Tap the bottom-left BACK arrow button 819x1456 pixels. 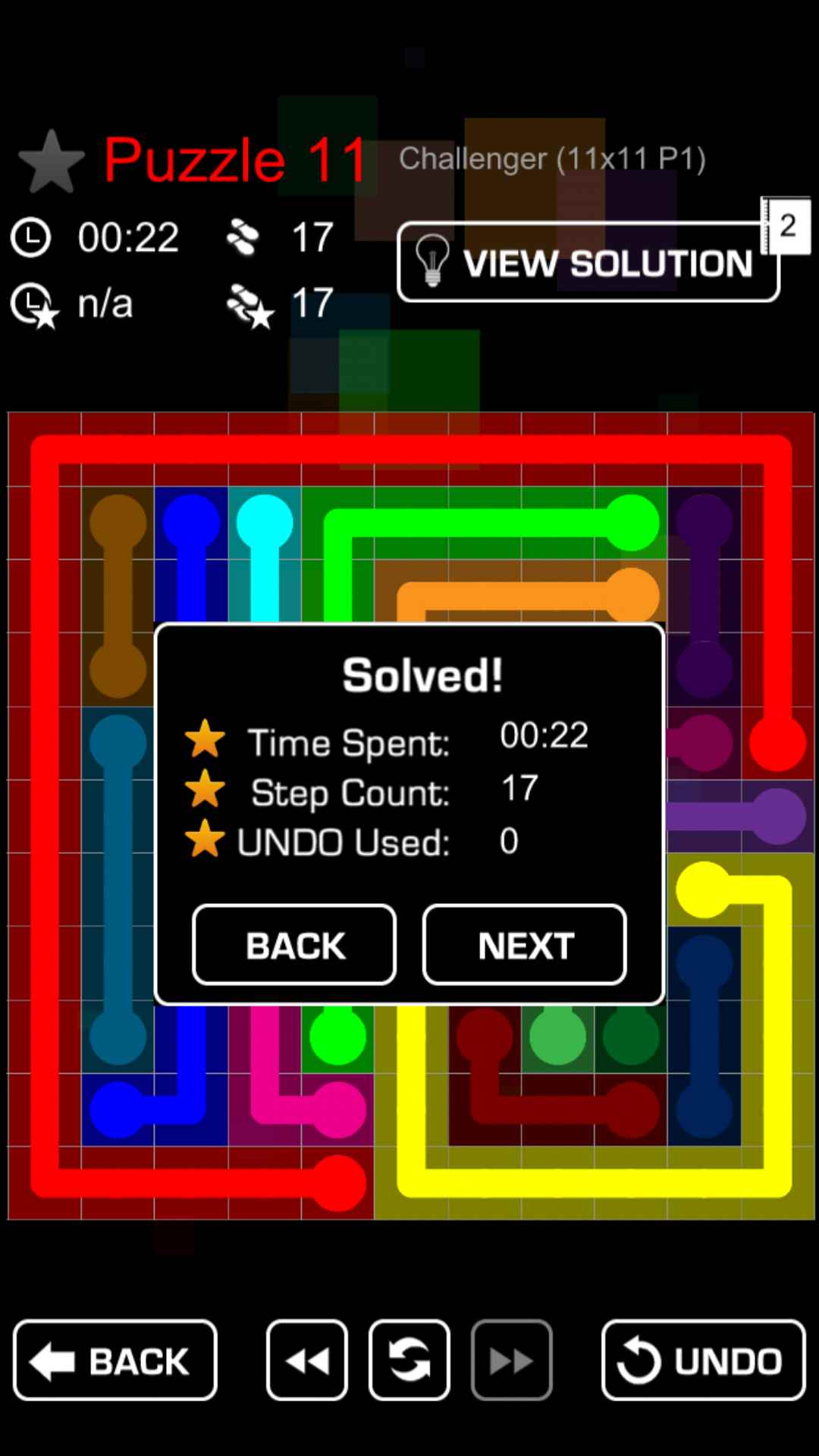[115, 1360]
